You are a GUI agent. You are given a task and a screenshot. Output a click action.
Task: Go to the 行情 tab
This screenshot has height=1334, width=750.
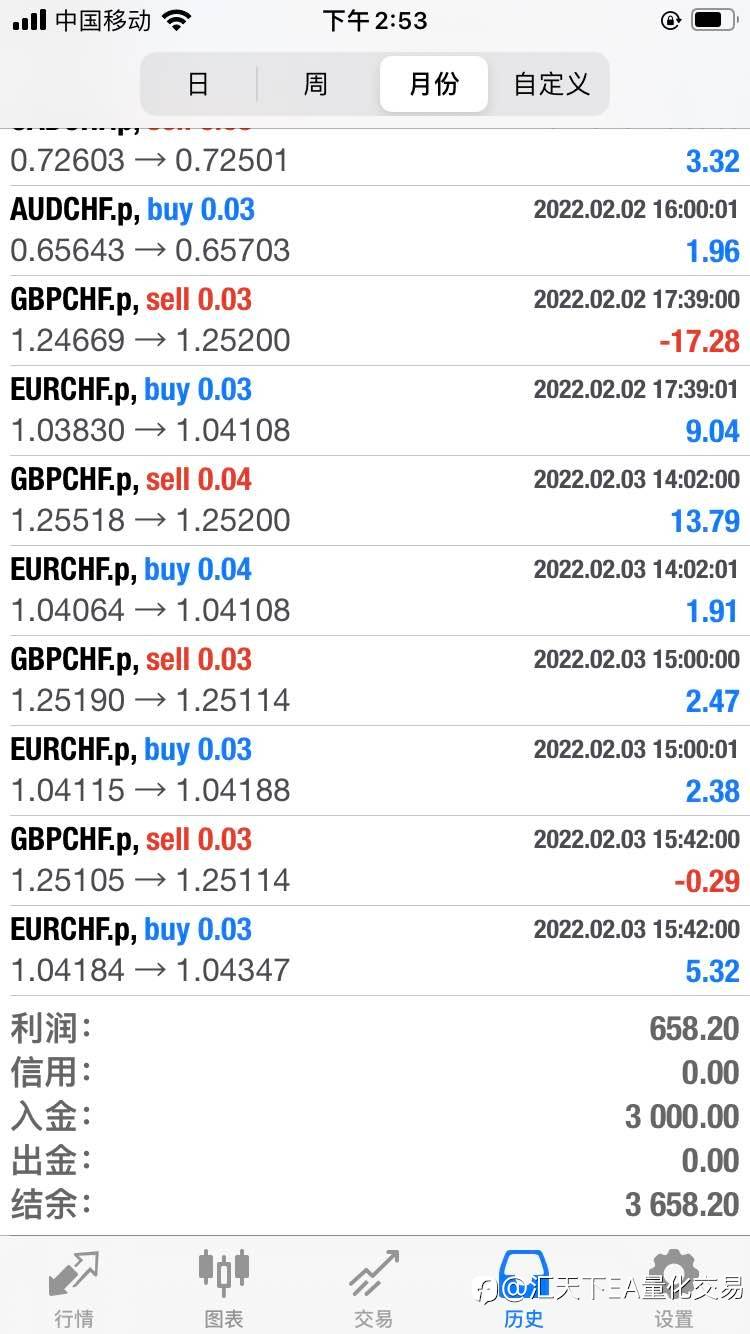tap(75, 1288)
